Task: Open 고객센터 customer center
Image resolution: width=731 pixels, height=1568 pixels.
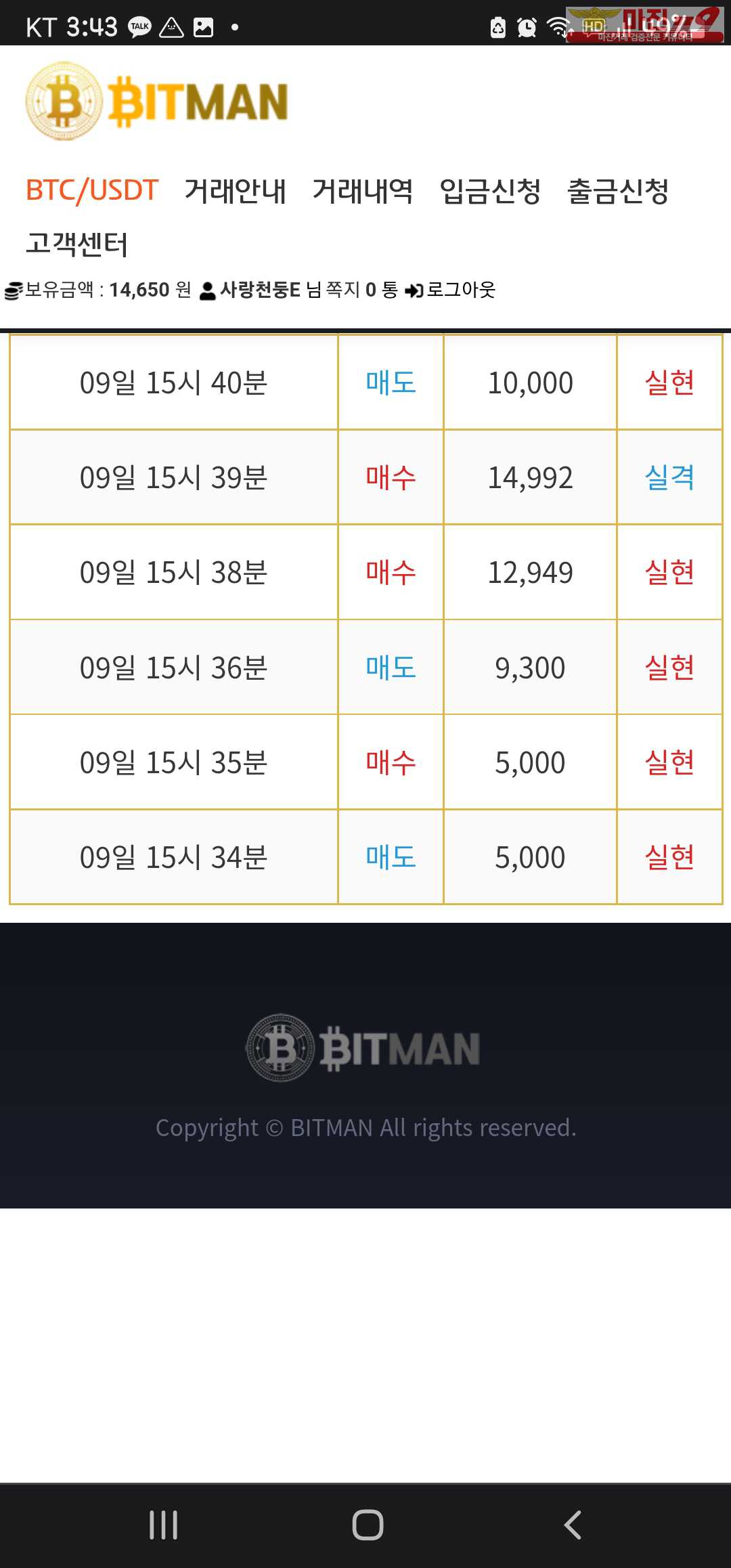Action: click(x=76, y=244)
